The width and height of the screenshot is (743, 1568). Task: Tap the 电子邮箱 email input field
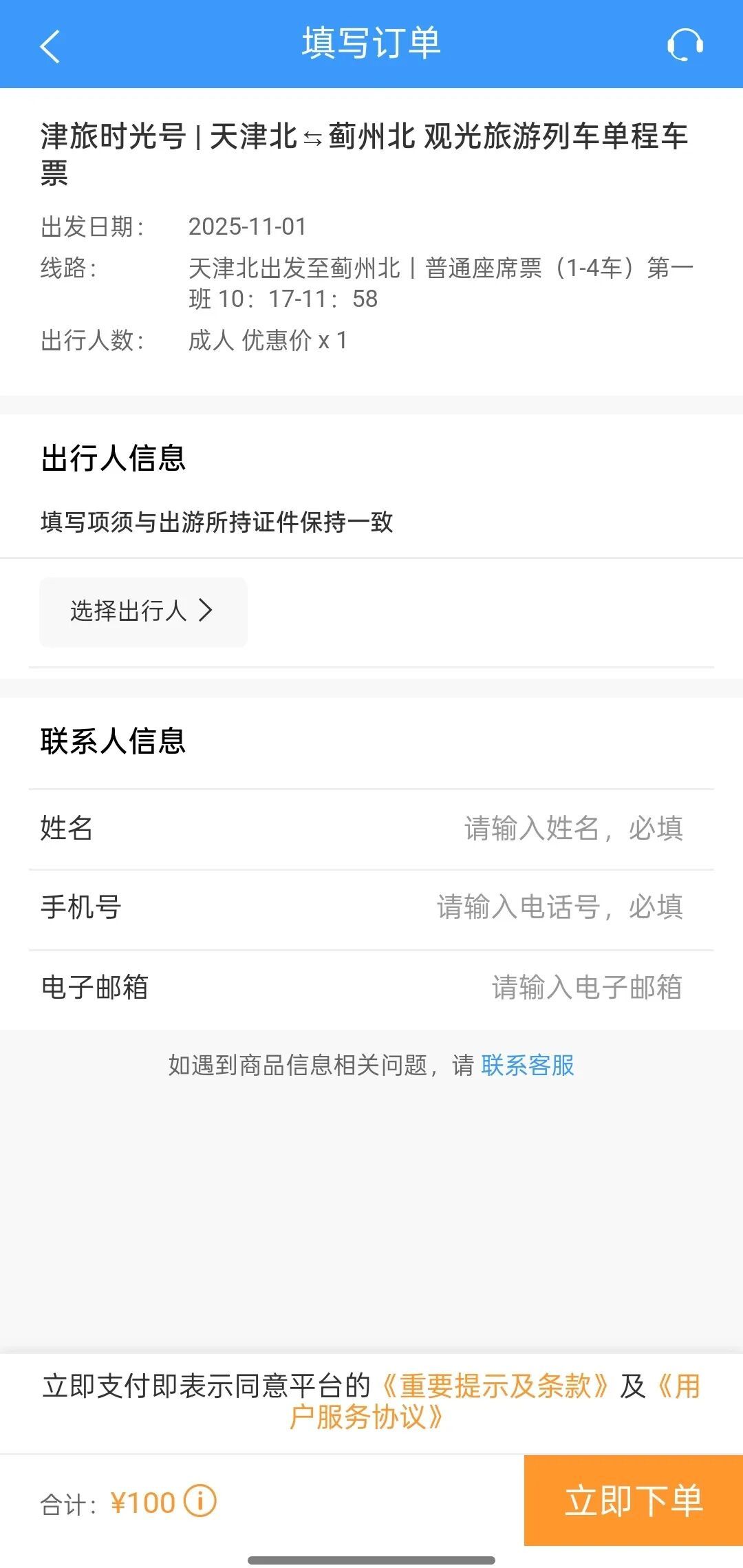(x=588, y=987)
